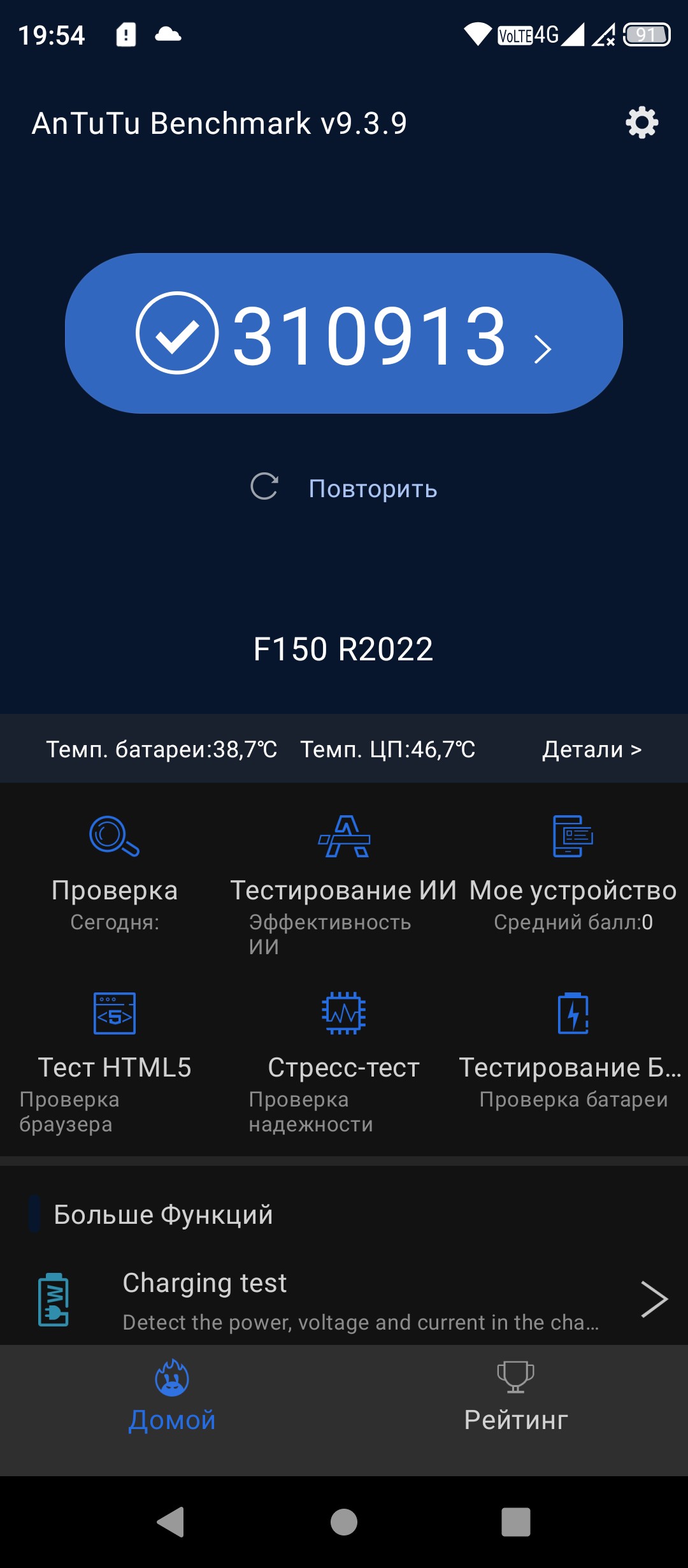The height and width of the screenshot is (1568, 688).
Task: Switch to the Домой tab
Action: coord(172,1396)
